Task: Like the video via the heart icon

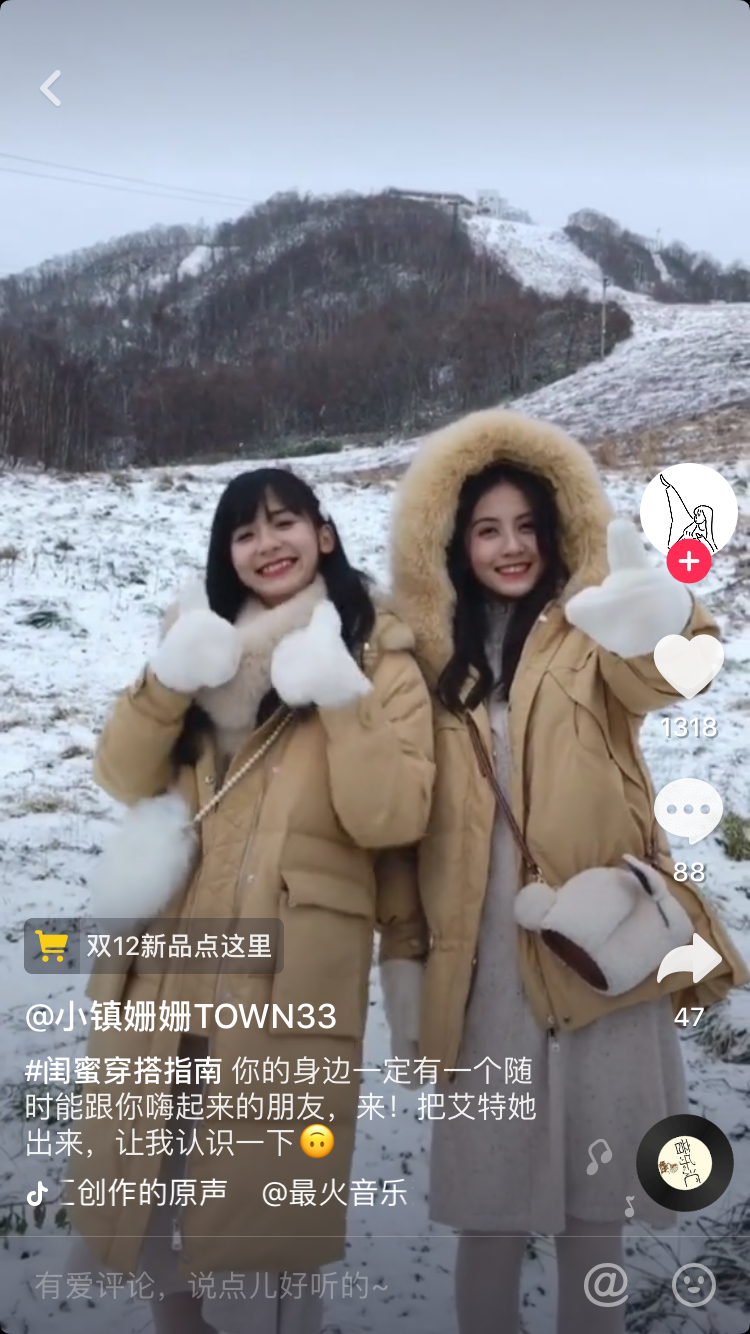Action: point(689,666)
